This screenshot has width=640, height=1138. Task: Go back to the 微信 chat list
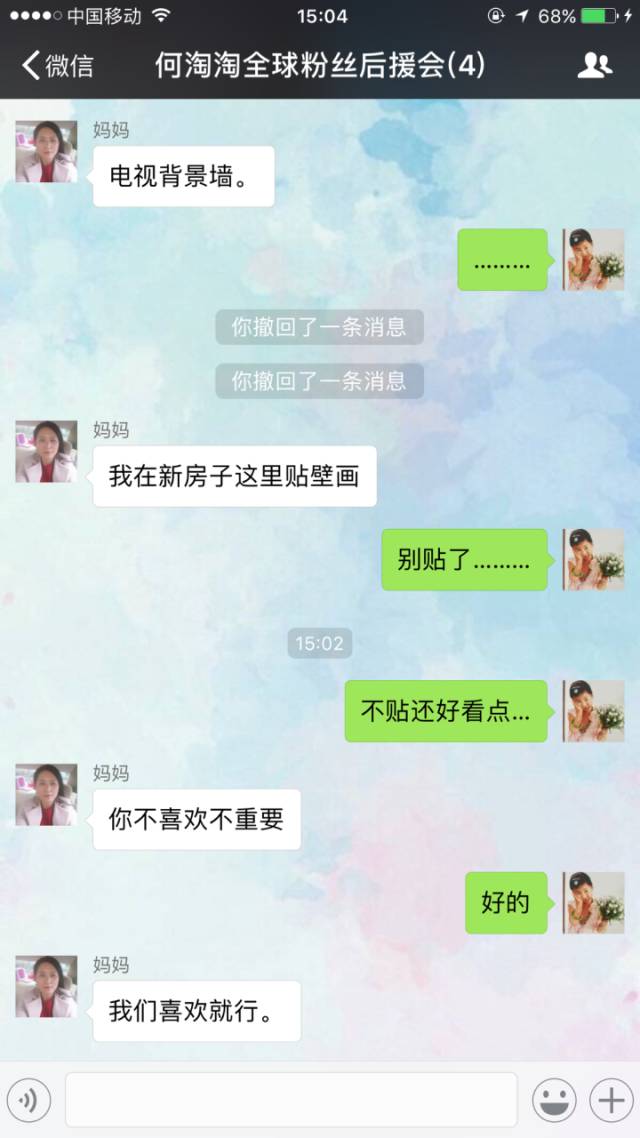pos(57,66)
